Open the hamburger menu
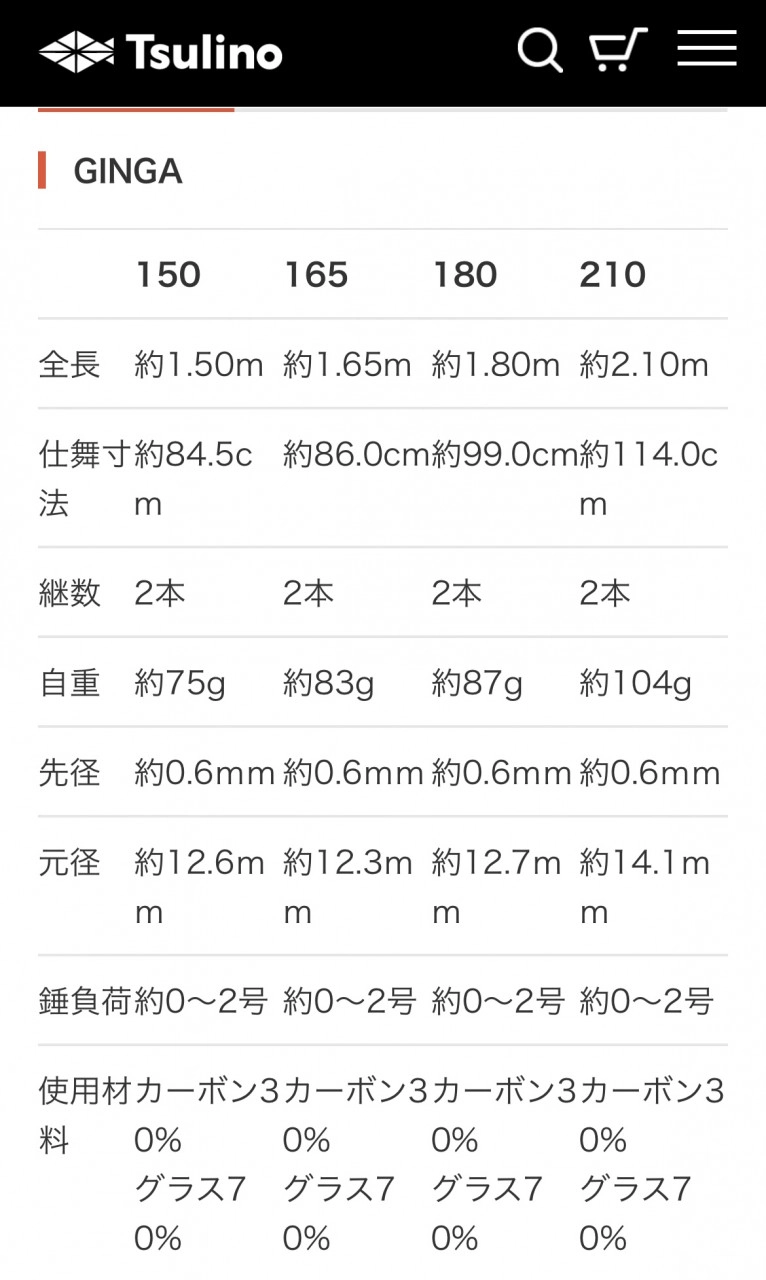Image resolution: width=766 pixels, height=1280 pixels. point(707,49)
